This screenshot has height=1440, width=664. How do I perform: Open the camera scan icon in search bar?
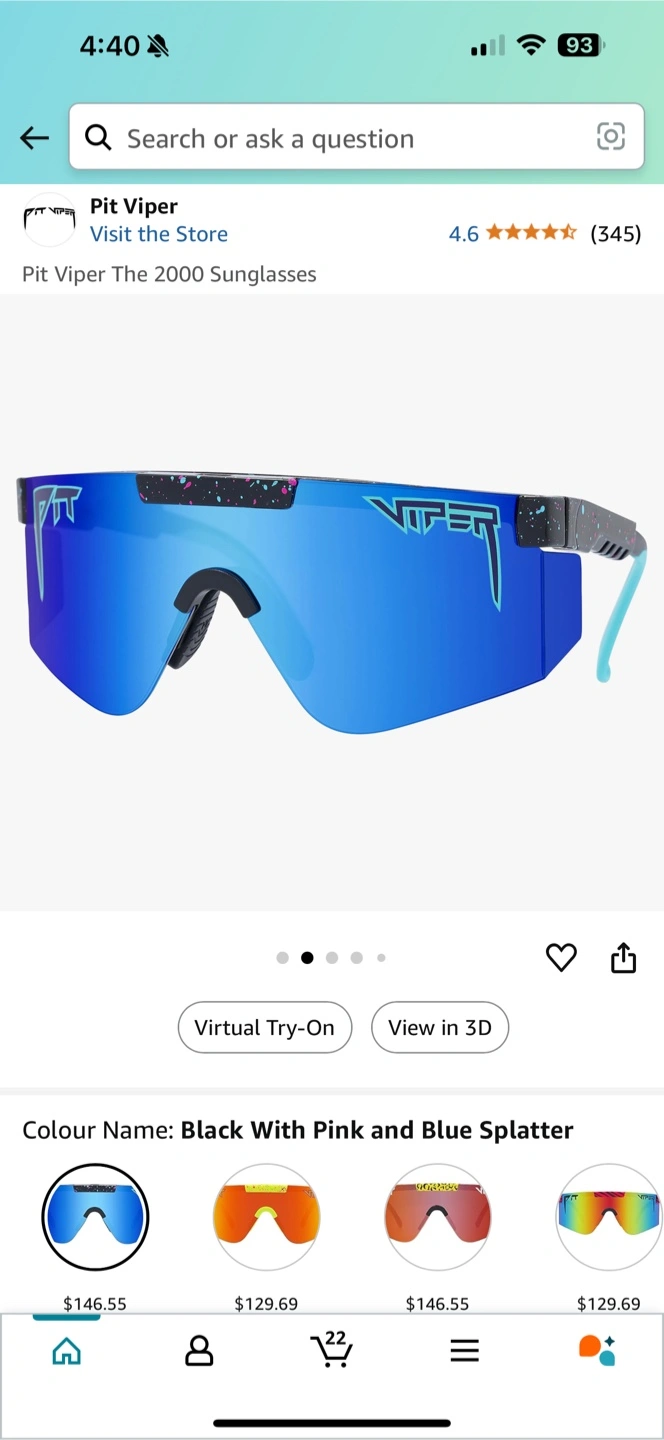click(611, 137)
